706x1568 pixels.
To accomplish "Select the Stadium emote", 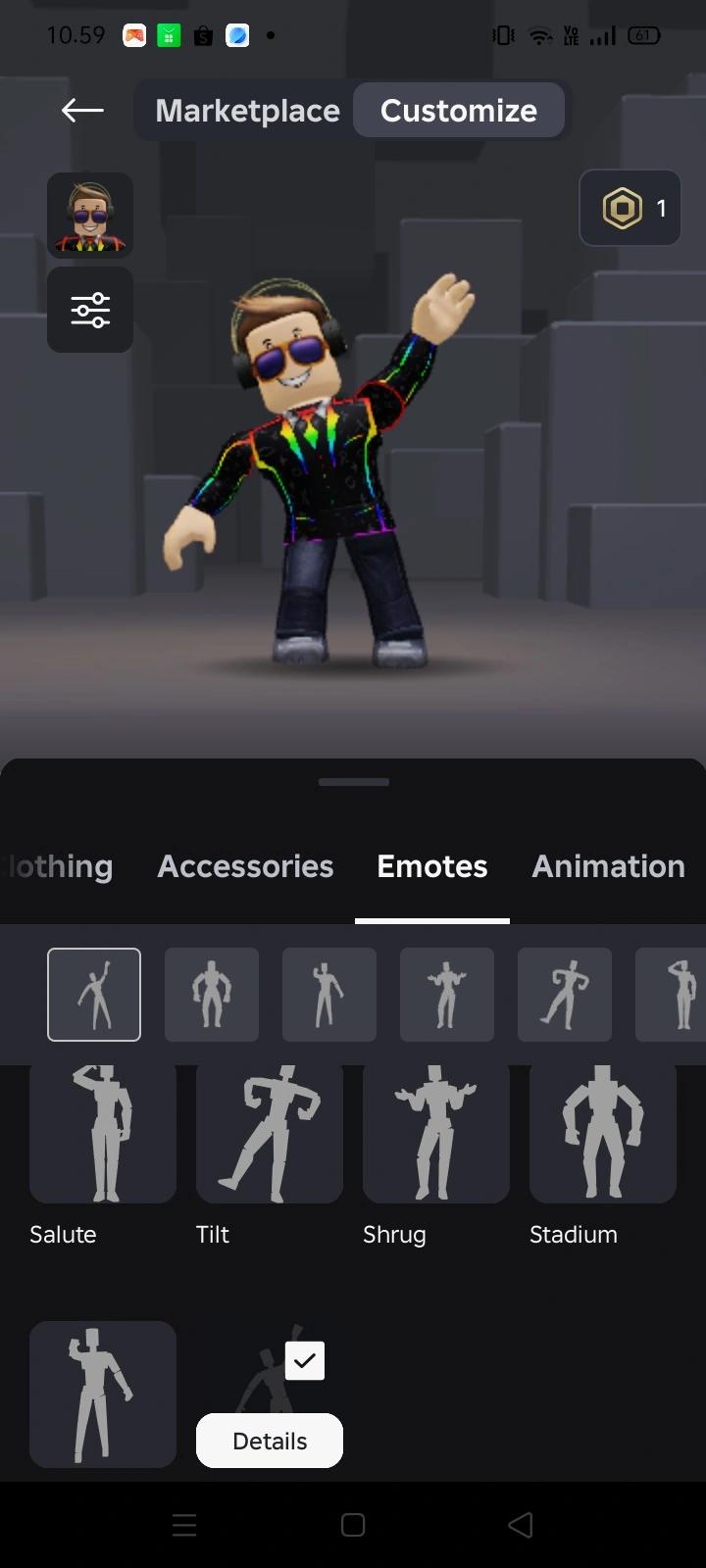I will (x=603, y=1137).
